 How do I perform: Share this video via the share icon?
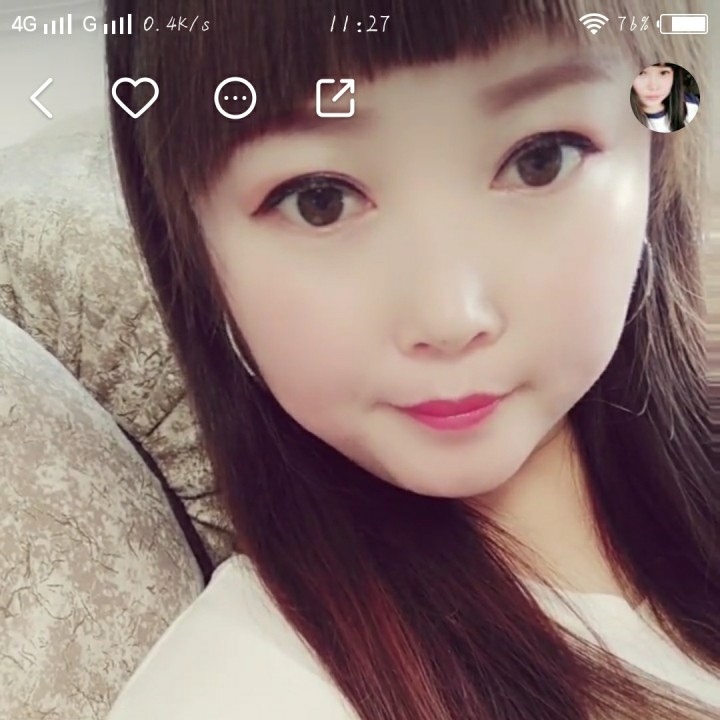point(335,98)
